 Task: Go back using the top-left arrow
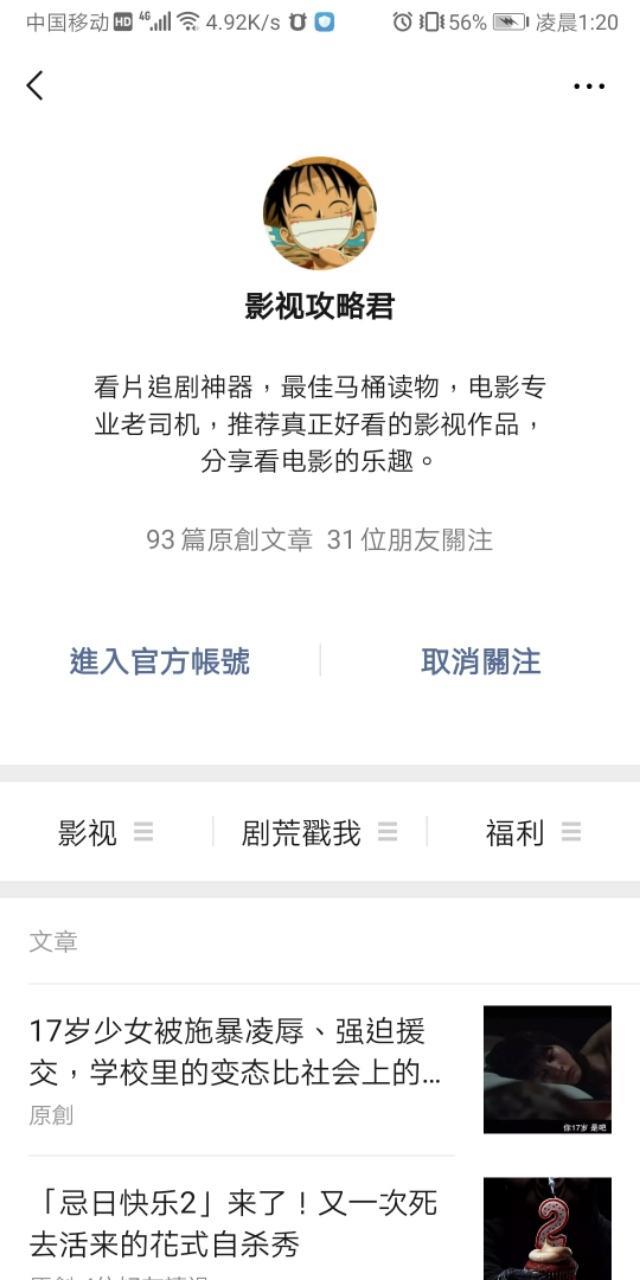[x=35, y=86]
